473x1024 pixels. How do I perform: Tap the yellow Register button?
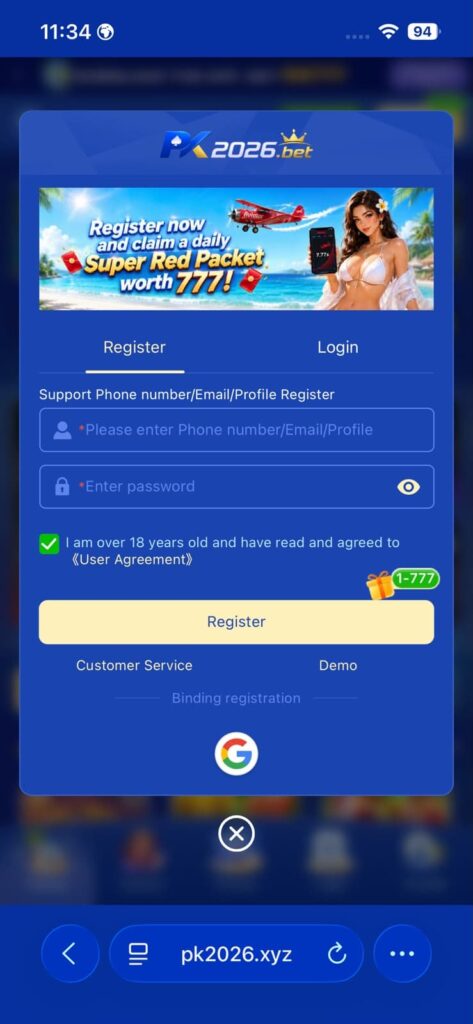[x=236, y=622]
